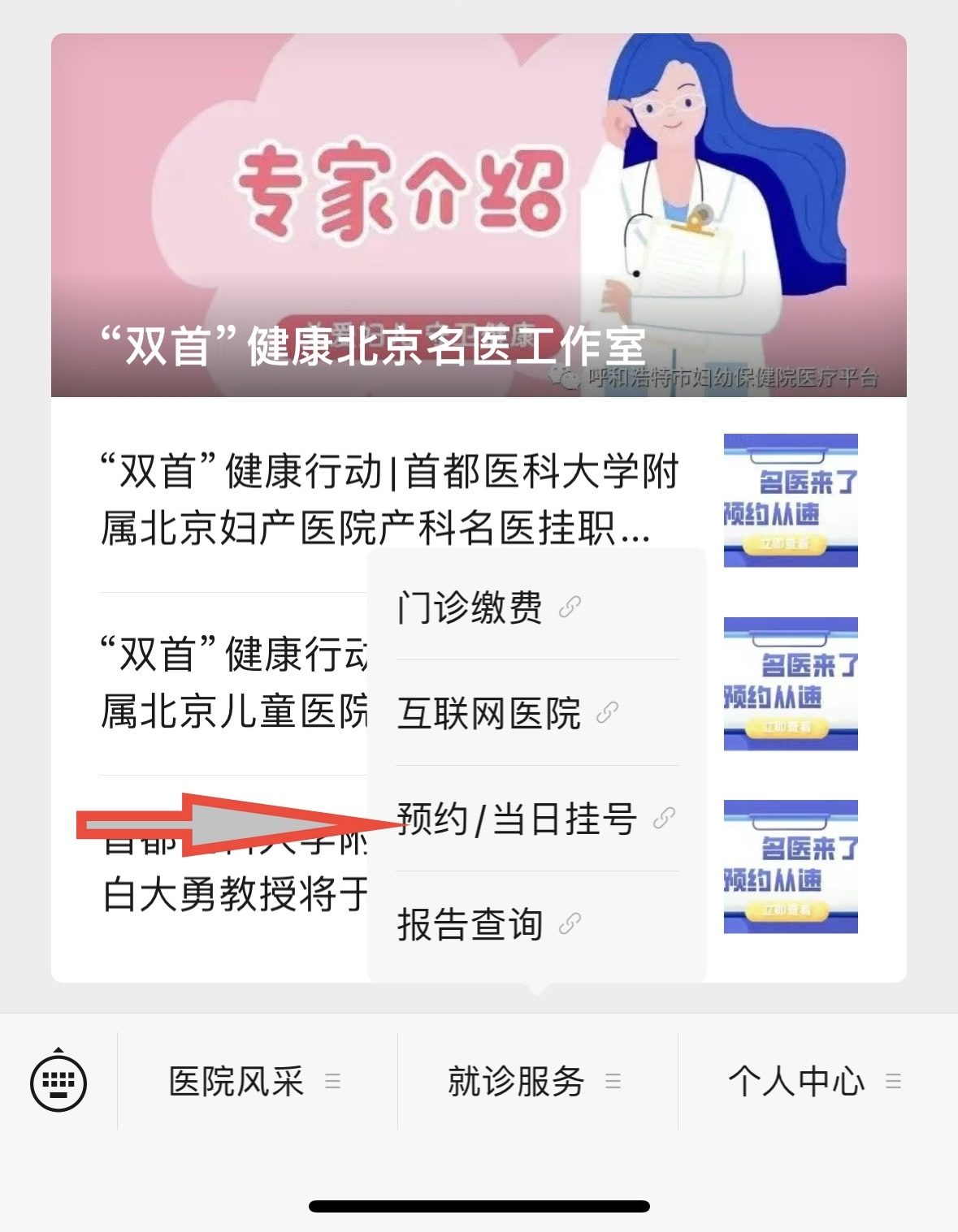Open the 个人中心 menu
This screenshot has width=958, height=1232.
[x=798, y=1081]
